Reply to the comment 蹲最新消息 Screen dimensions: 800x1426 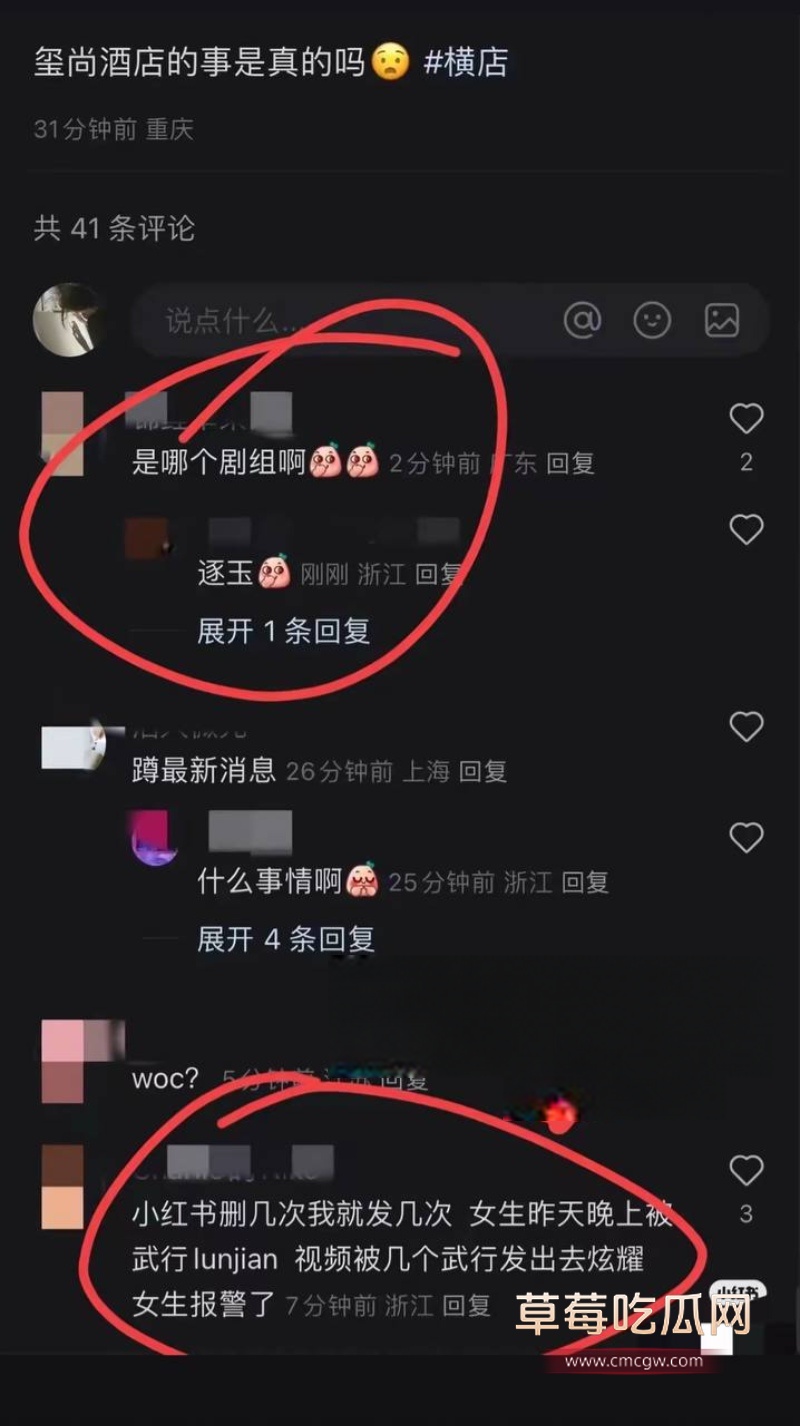(x=482, y=771)
